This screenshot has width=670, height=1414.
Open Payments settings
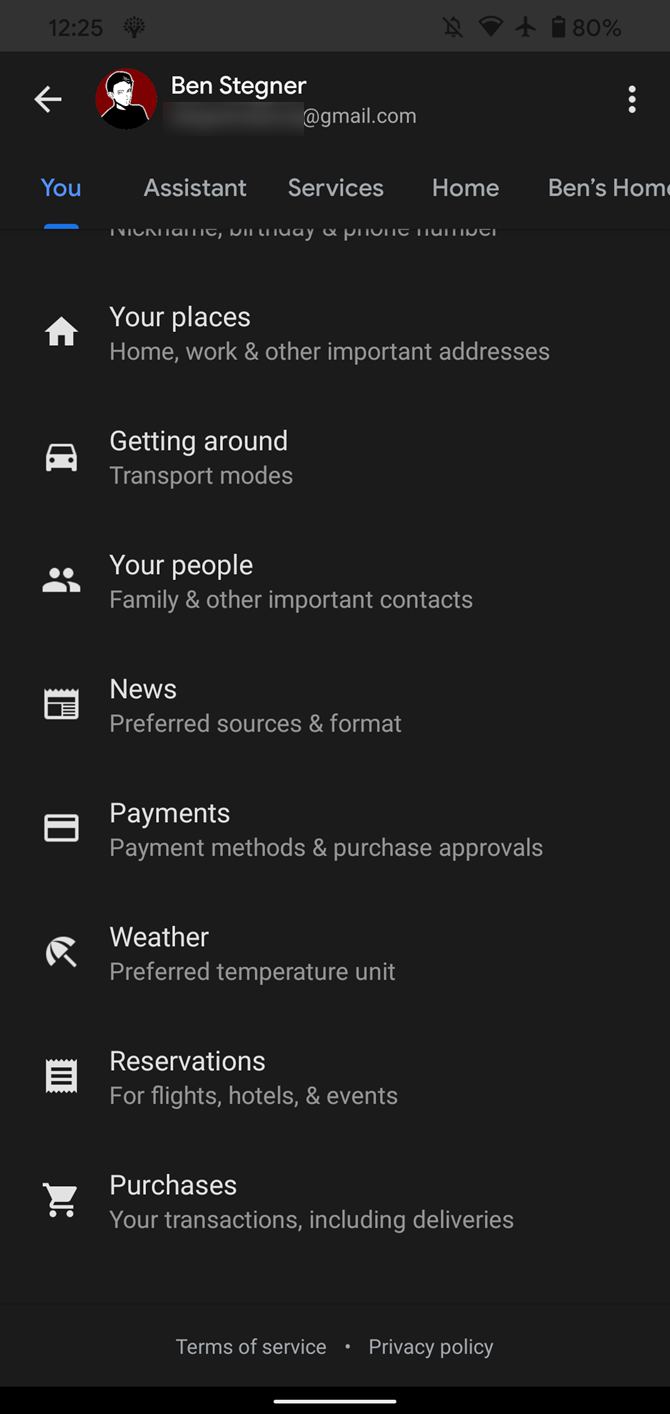pyautogui.click(x=335, y=830)
